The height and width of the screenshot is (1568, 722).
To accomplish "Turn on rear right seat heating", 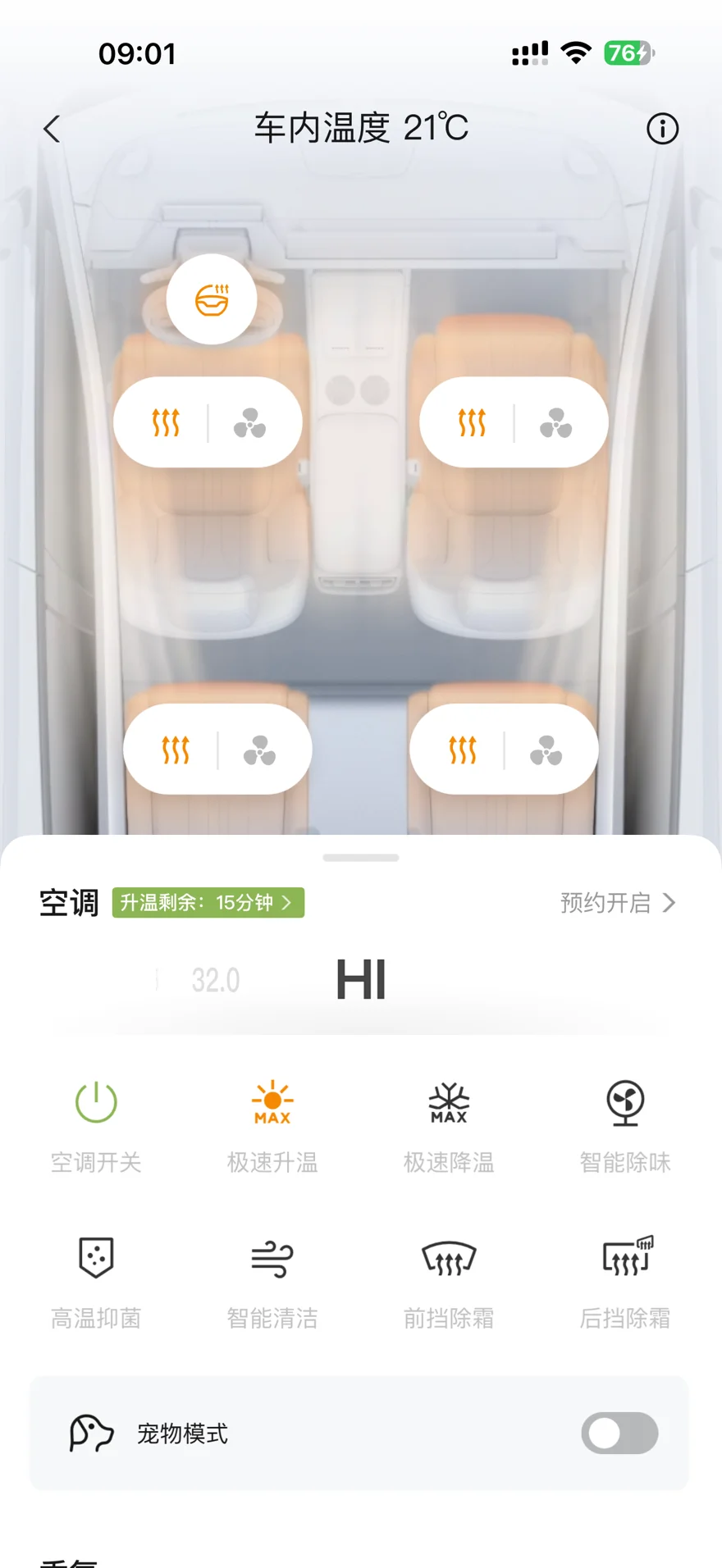I will [463, 750].
